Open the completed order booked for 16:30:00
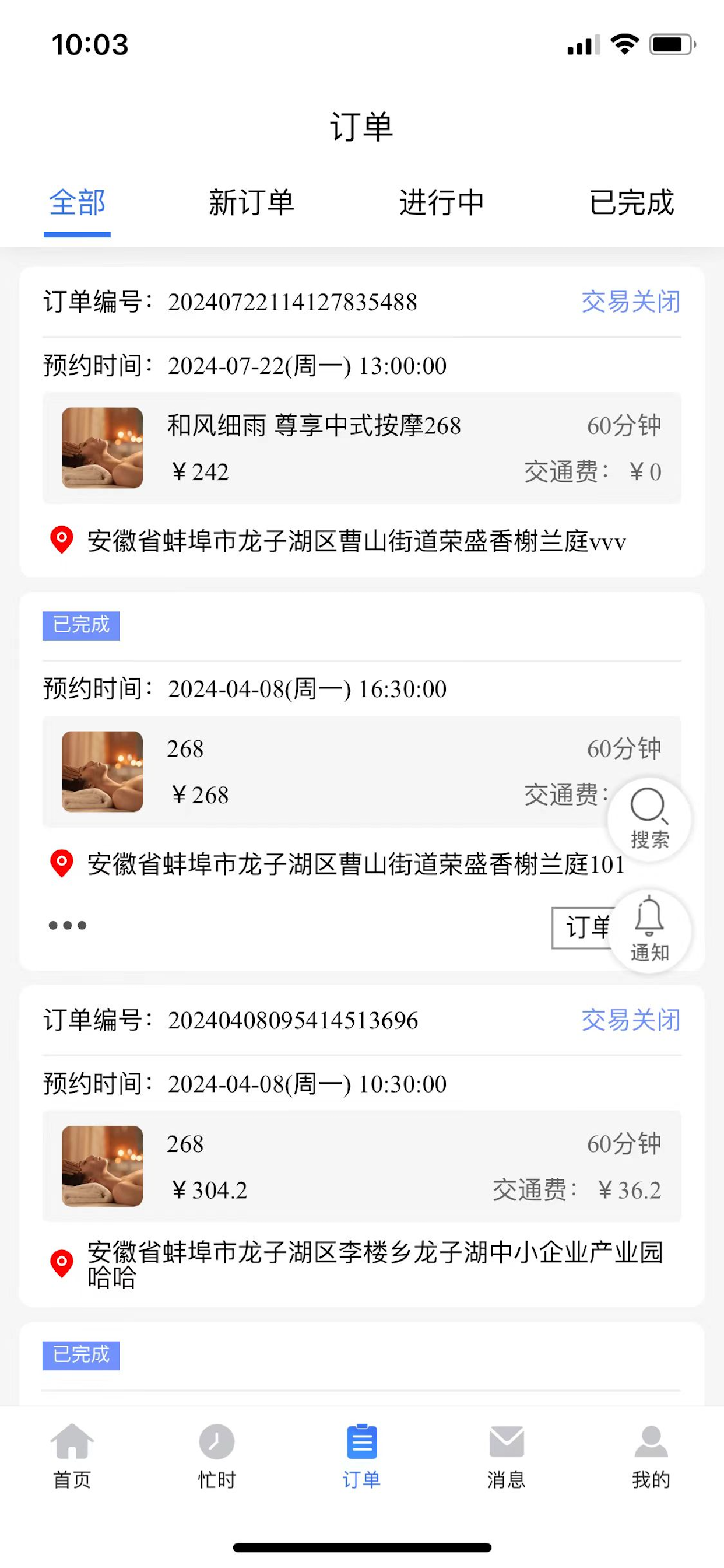 point(362,782)
